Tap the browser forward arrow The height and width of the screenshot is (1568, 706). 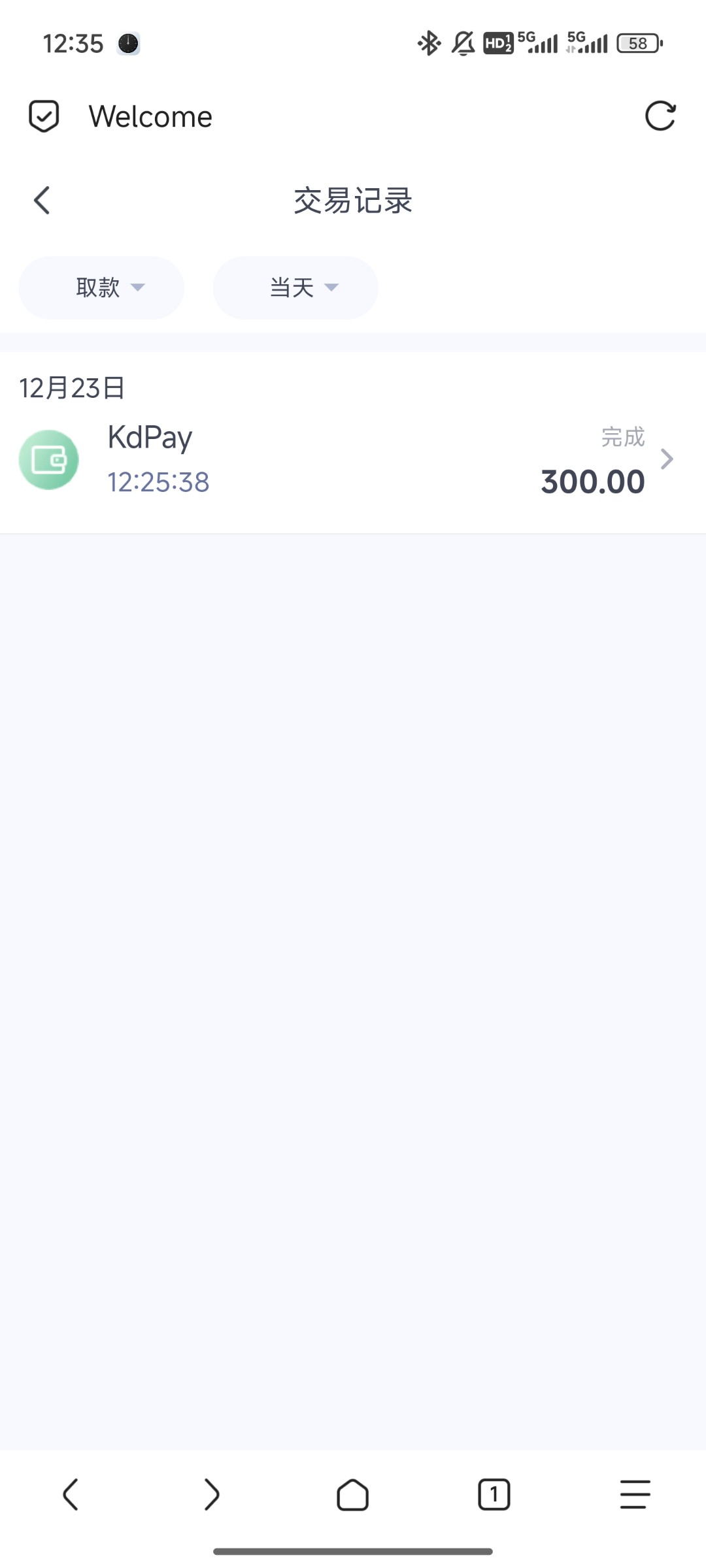pos(212,1495)
